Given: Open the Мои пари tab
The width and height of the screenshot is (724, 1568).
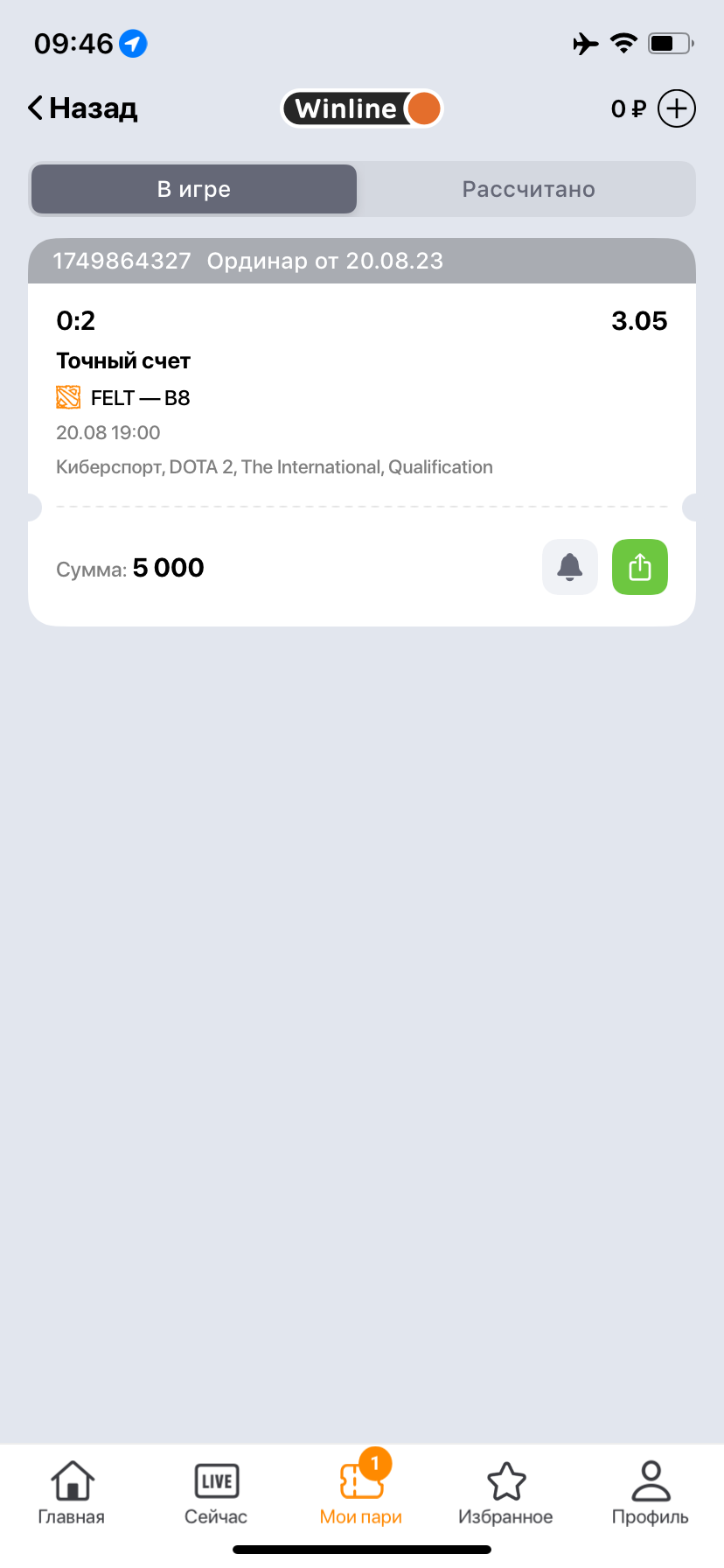Looking at the screenshot, I should [361, 1493].
